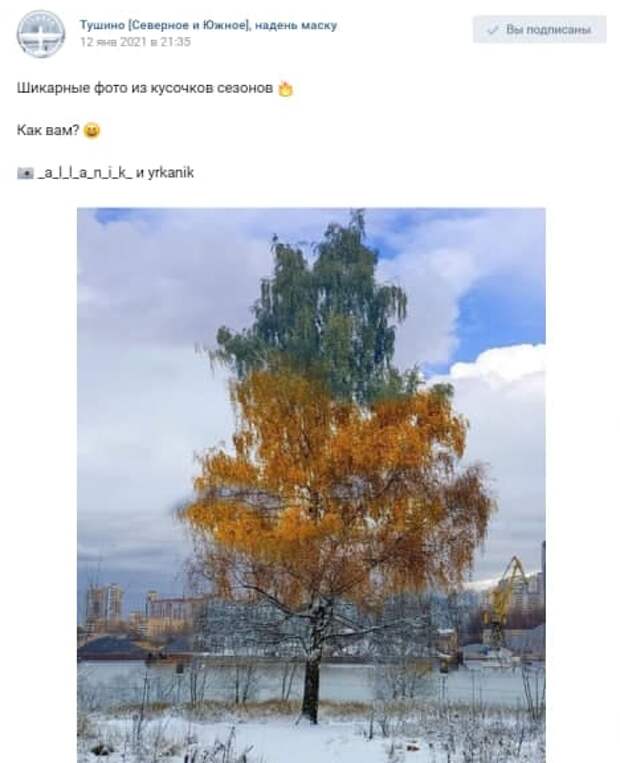Open the Тушино [Северное и Южное] community name
The width and height of the screenshot is (620, 763).
click(x=207, y=25)
